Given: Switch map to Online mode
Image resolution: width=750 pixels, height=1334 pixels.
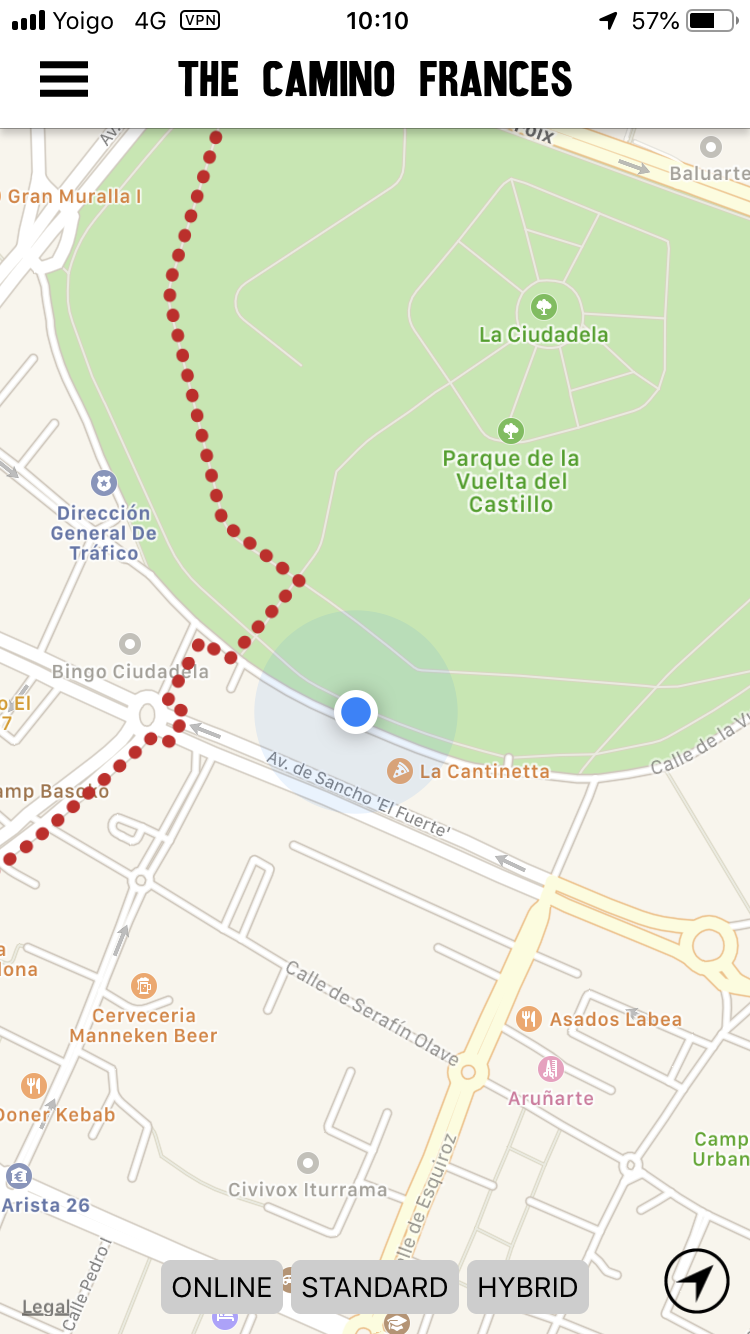Looking at the screenshot, I should pos(222,1287).
